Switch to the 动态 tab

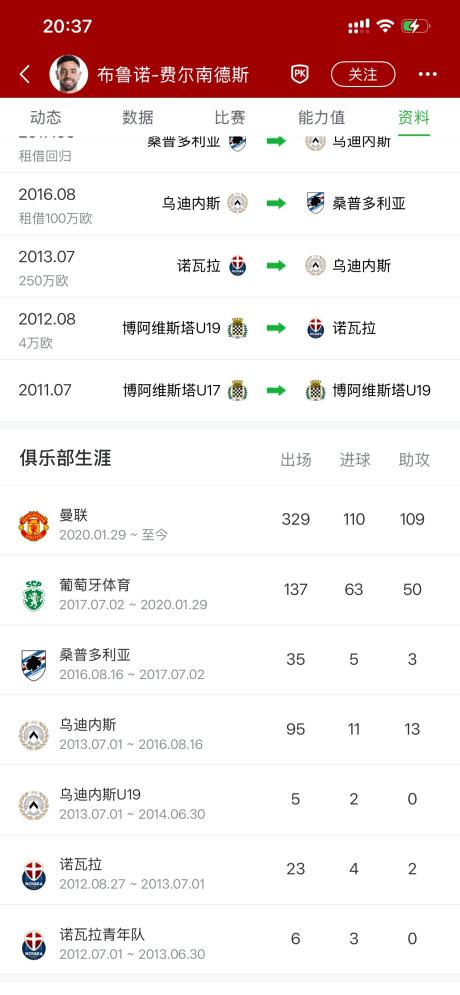(x=46, y=117)
